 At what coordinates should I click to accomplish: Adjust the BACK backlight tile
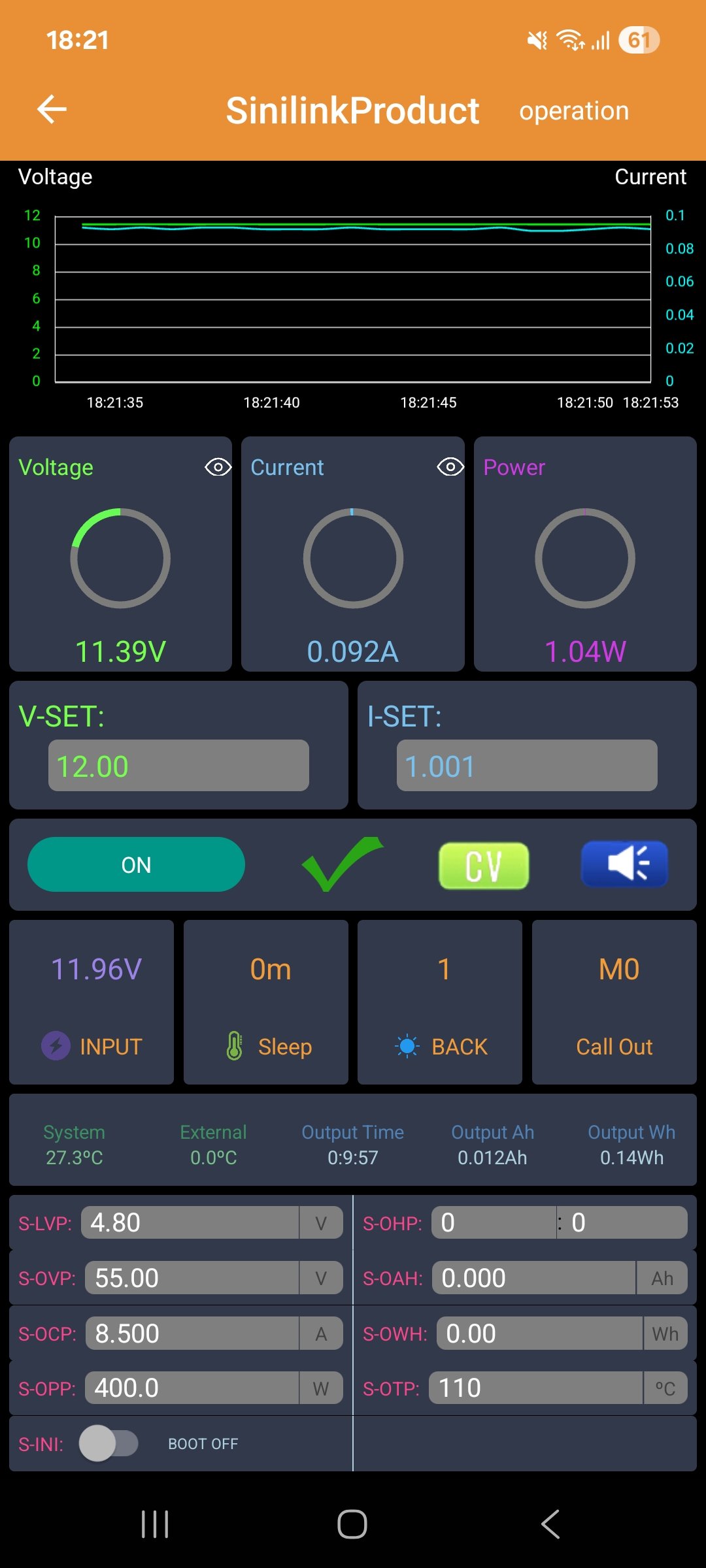pyautogui.click(x=440, y=1002)
